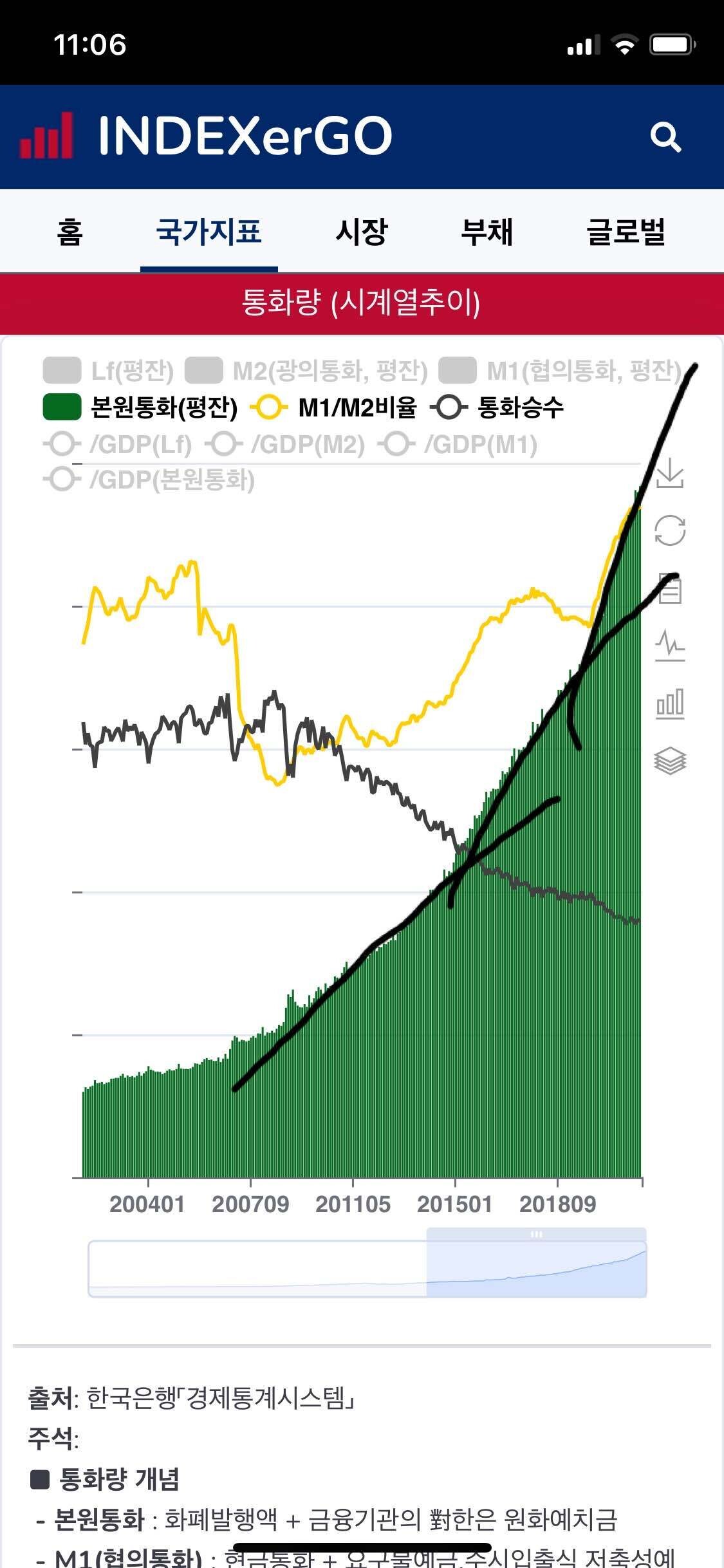This screenshot has height=1568, width=724.
Task: Toggle the M1/M2비율 line
Action: (x=333, y=407)
